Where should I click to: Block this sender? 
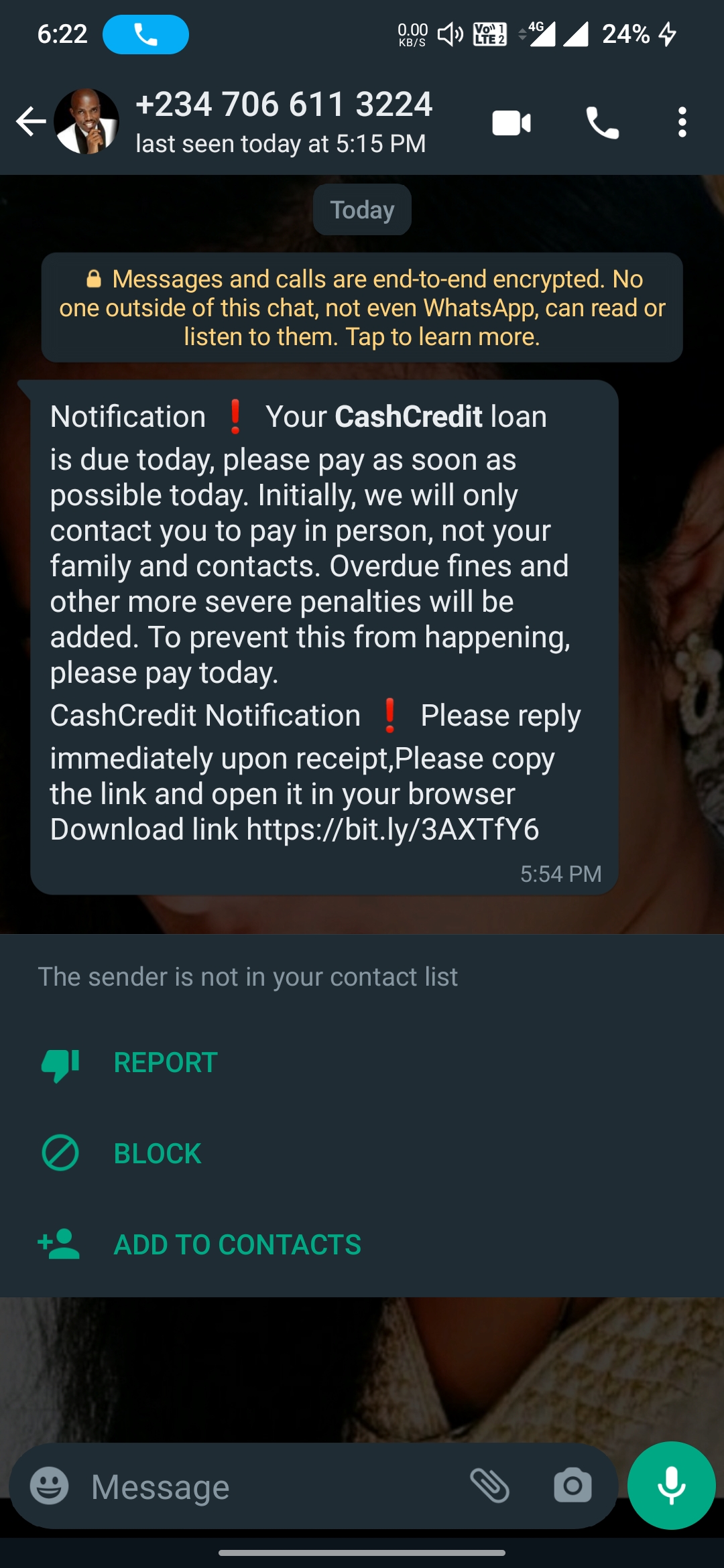coord(157,1154)
